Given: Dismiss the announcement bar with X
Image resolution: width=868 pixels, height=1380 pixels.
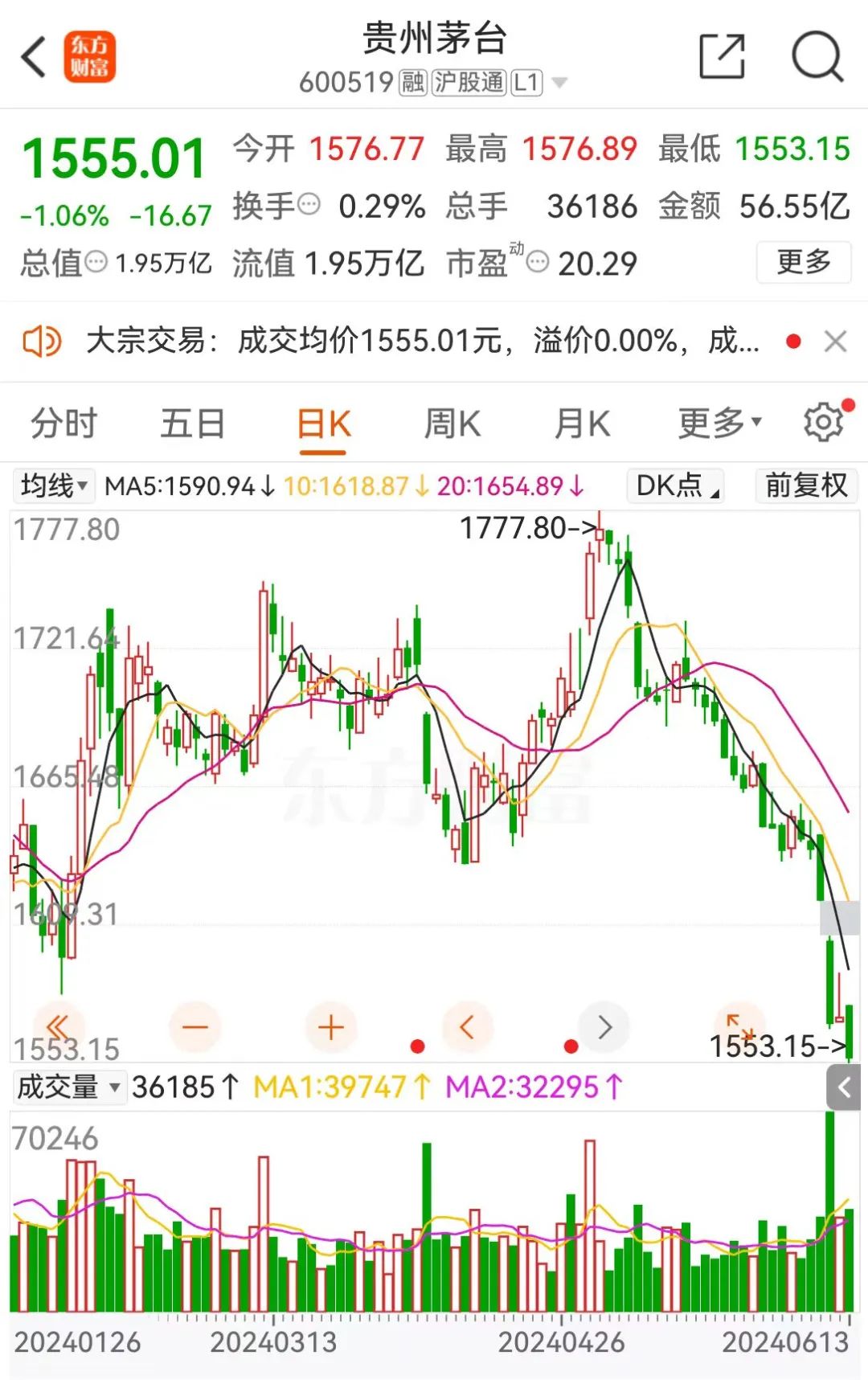Looking at the screenshot, I should point(836,341).
